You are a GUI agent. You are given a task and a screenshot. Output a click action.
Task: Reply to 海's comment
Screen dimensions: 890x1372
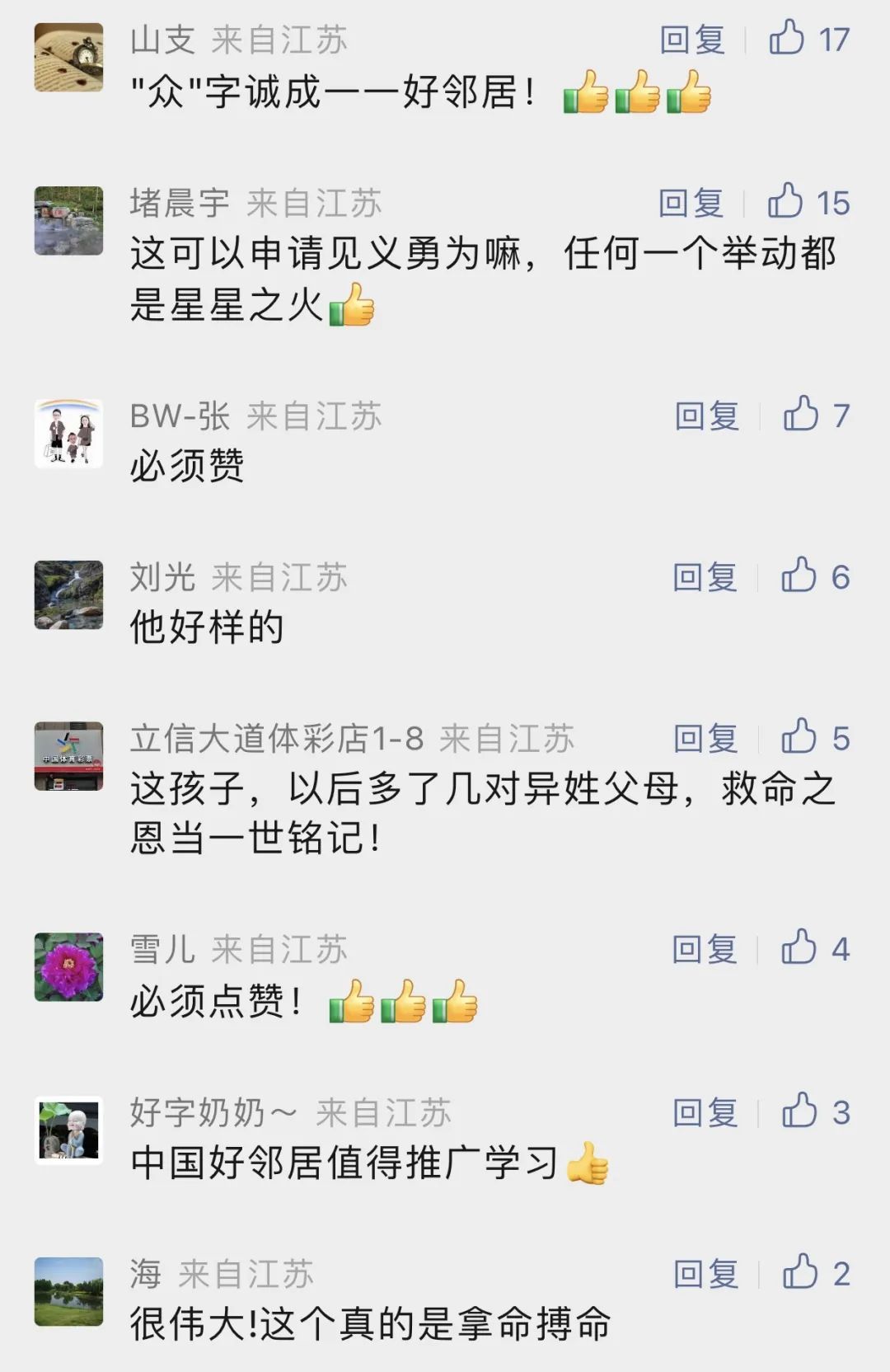pos(705,1275)
